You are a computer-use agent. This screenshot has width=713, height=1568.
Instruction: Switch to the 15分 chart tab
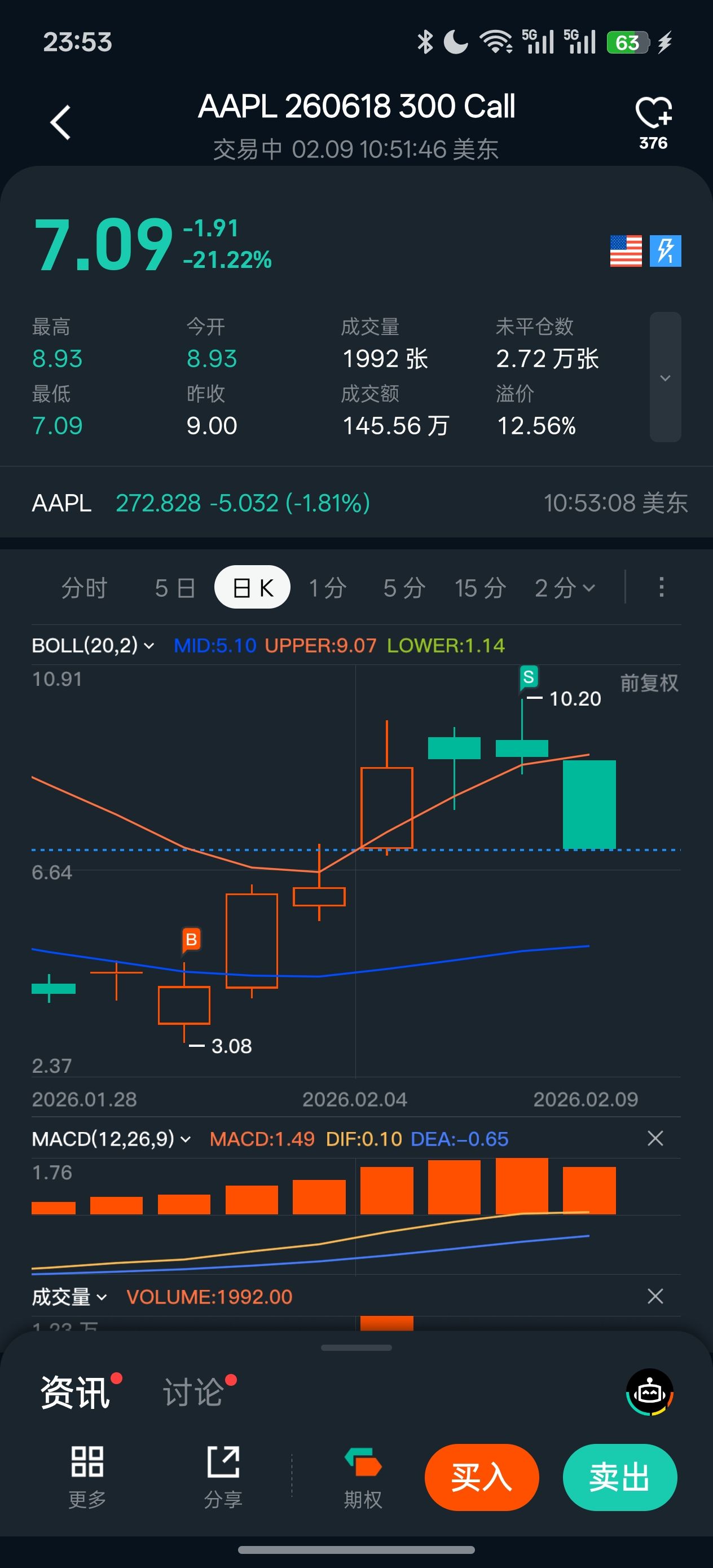tap(481, 588)
